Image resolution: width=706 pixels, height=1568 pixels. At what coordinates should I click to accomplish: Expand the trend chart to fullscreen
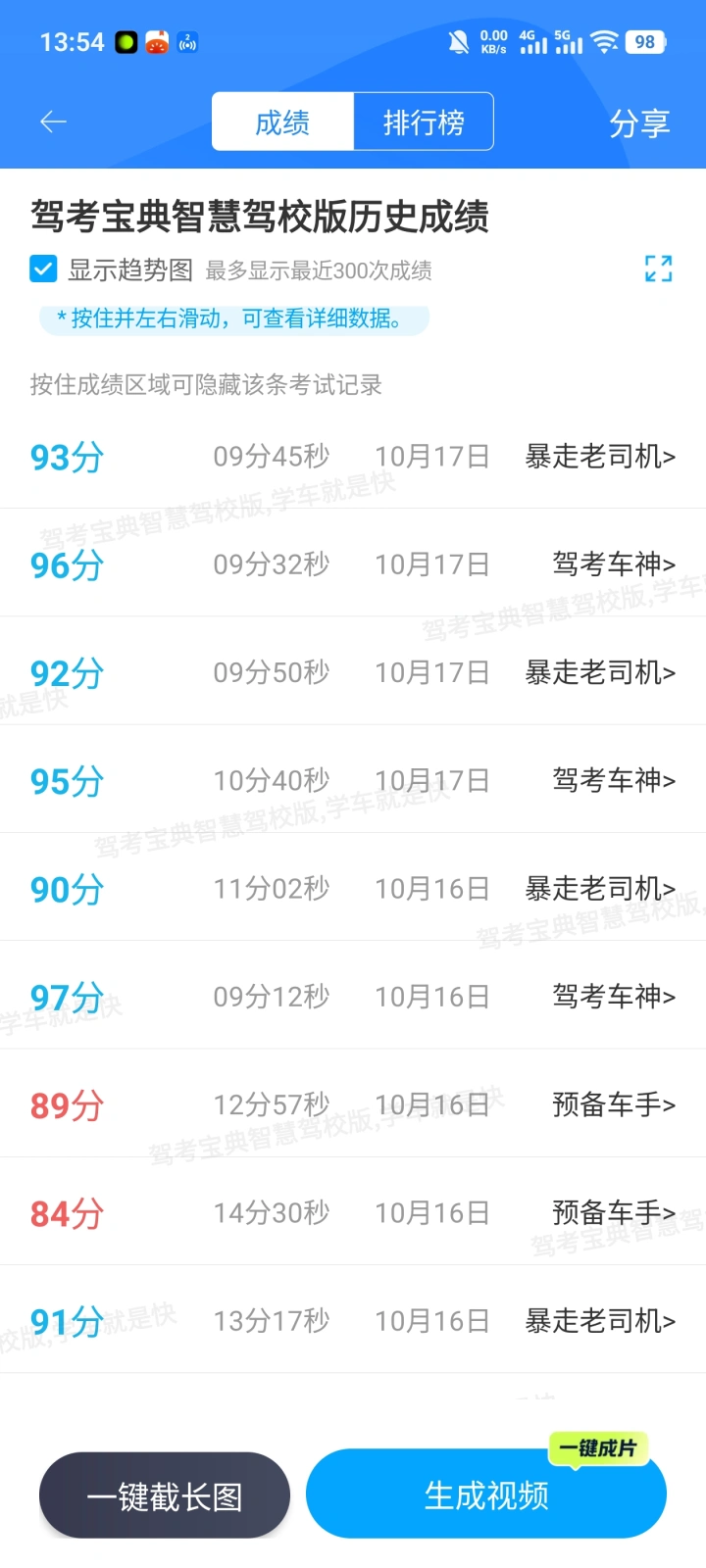pos(658,269)
